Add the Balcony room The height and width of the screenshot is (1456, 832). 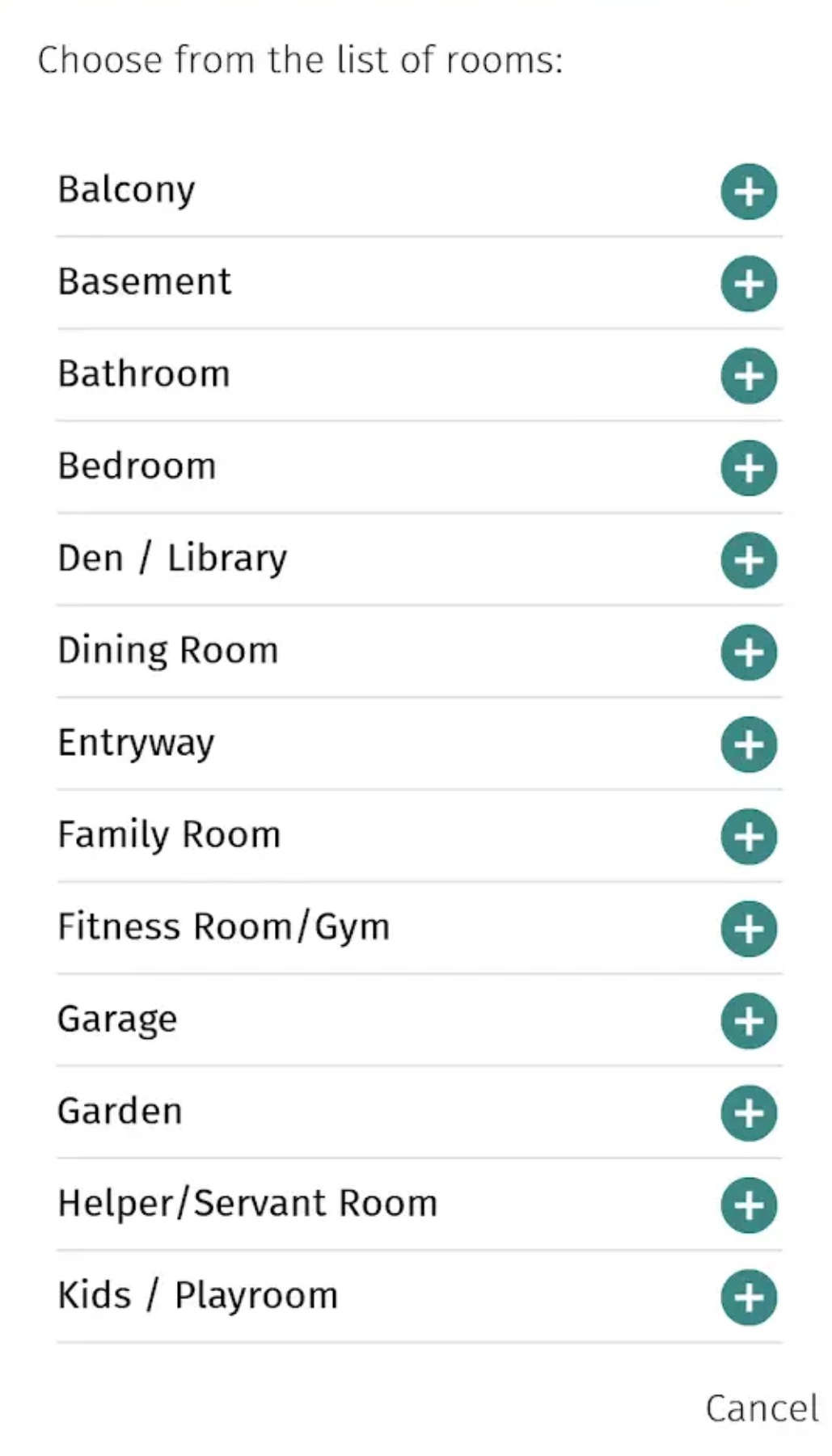[x=749, y=192]
